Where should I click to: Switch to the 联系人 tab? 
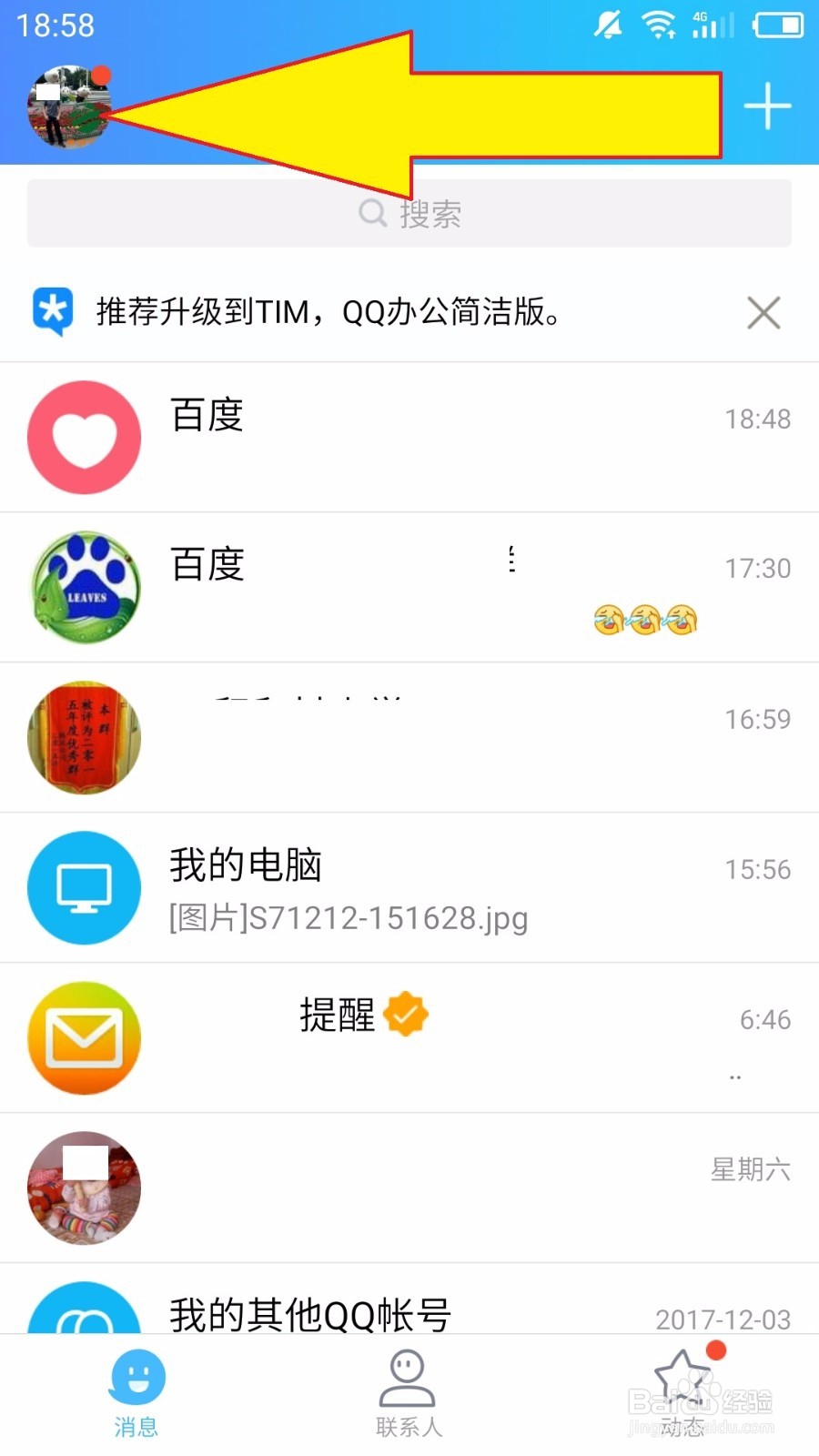click(x=409, y=1392)
